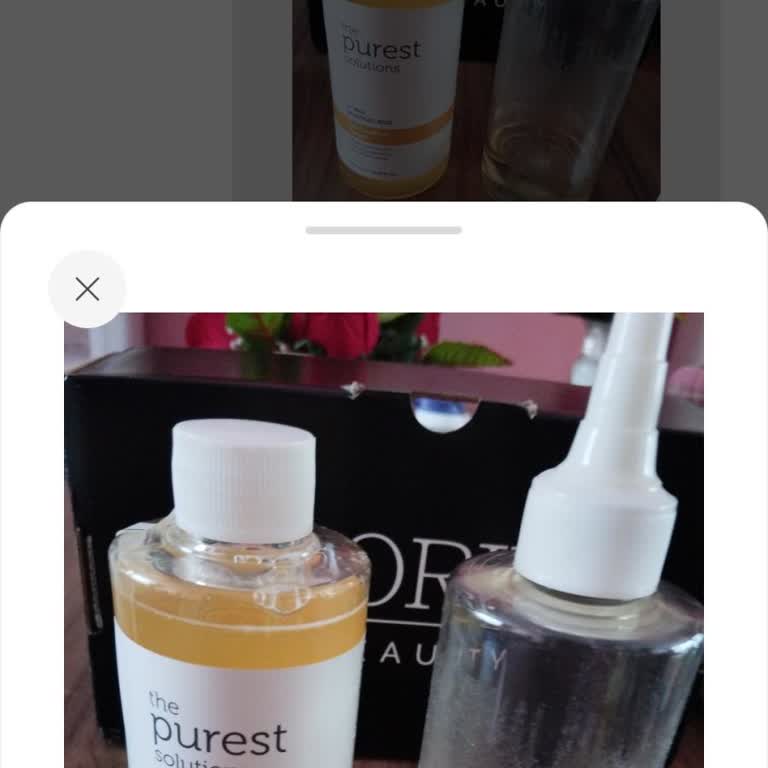Screen dimensions: 768x768
Task: Close the photo preview sheet
Action: (x=87, y=289)
